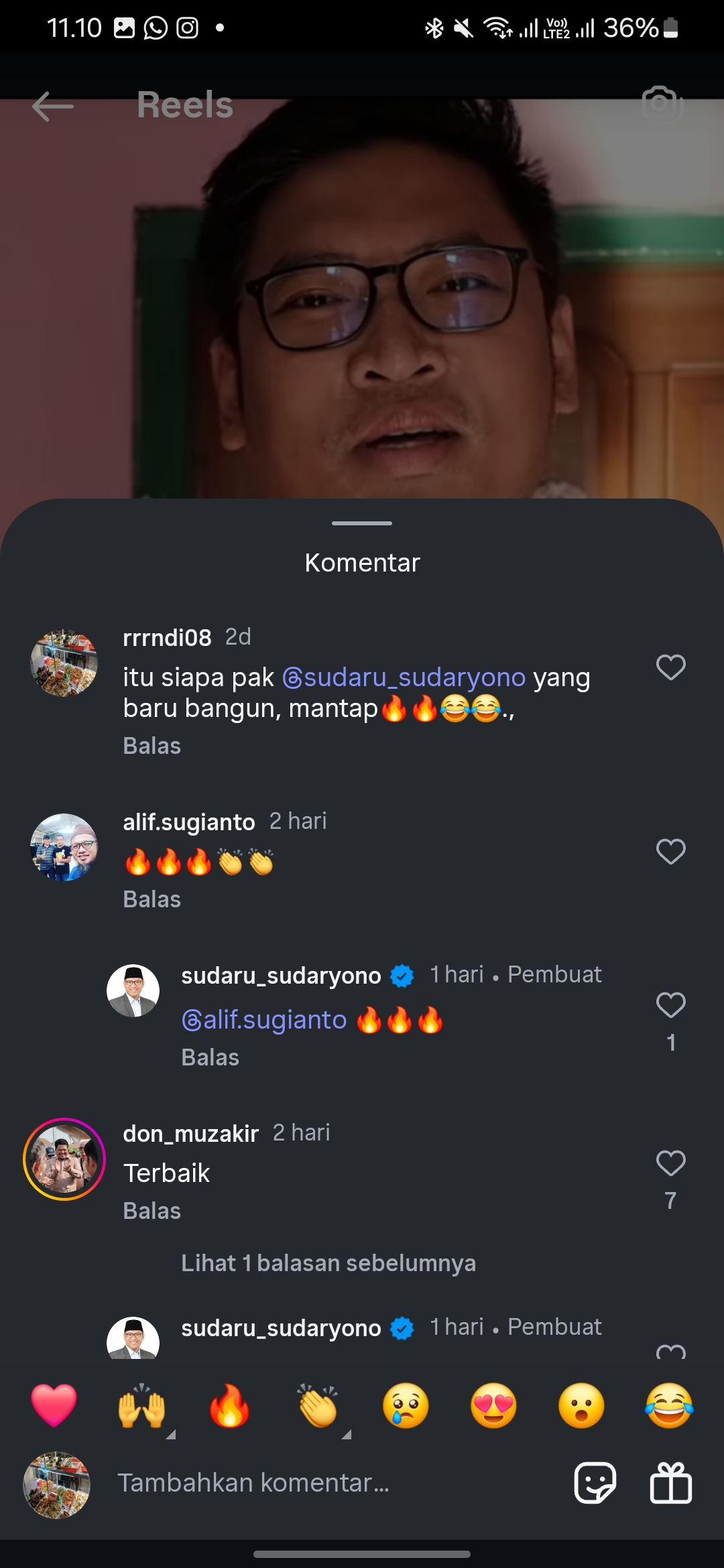Like rrrndi08's comment
724x1568 pixels.
tap(670, 667)
